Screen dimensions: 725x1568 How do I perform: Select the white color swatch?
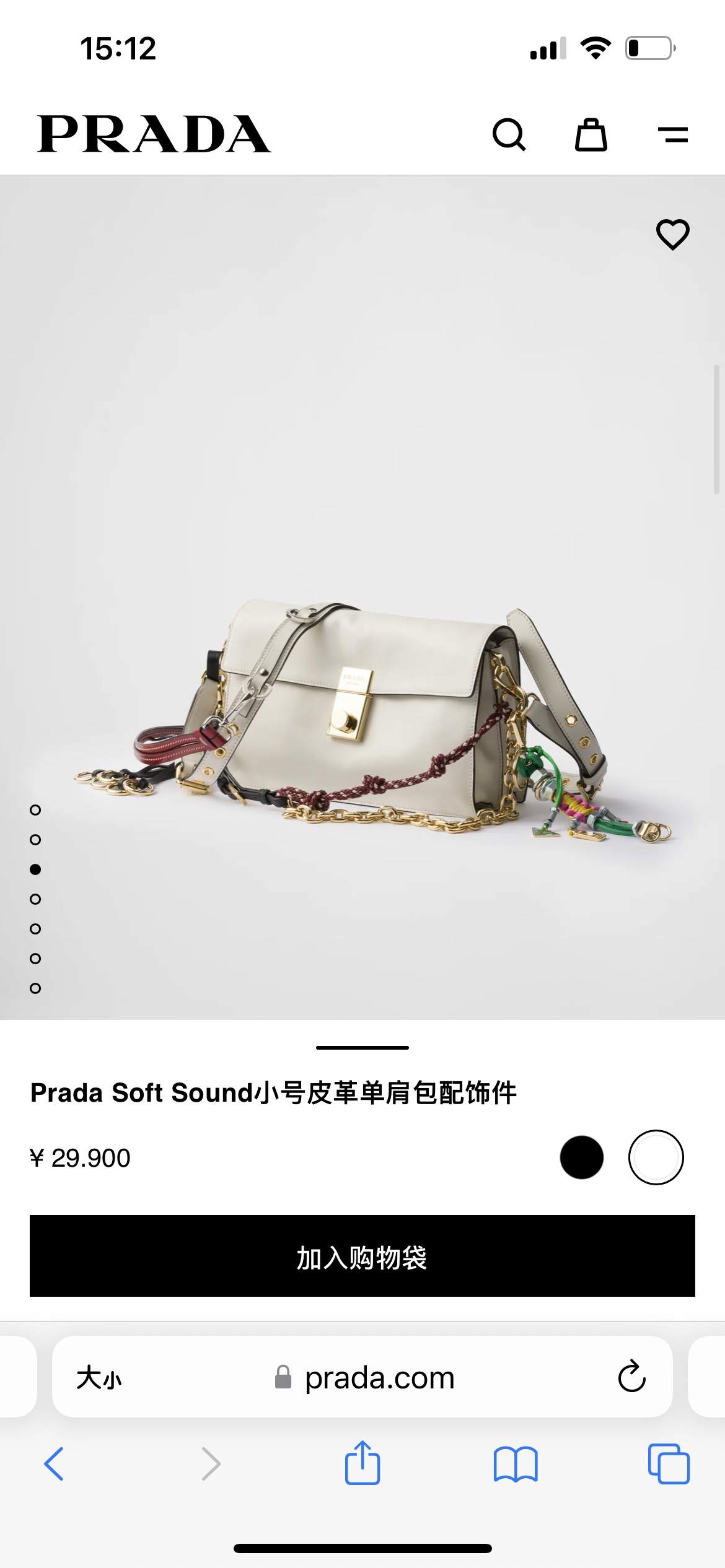tap(656, 1157)
